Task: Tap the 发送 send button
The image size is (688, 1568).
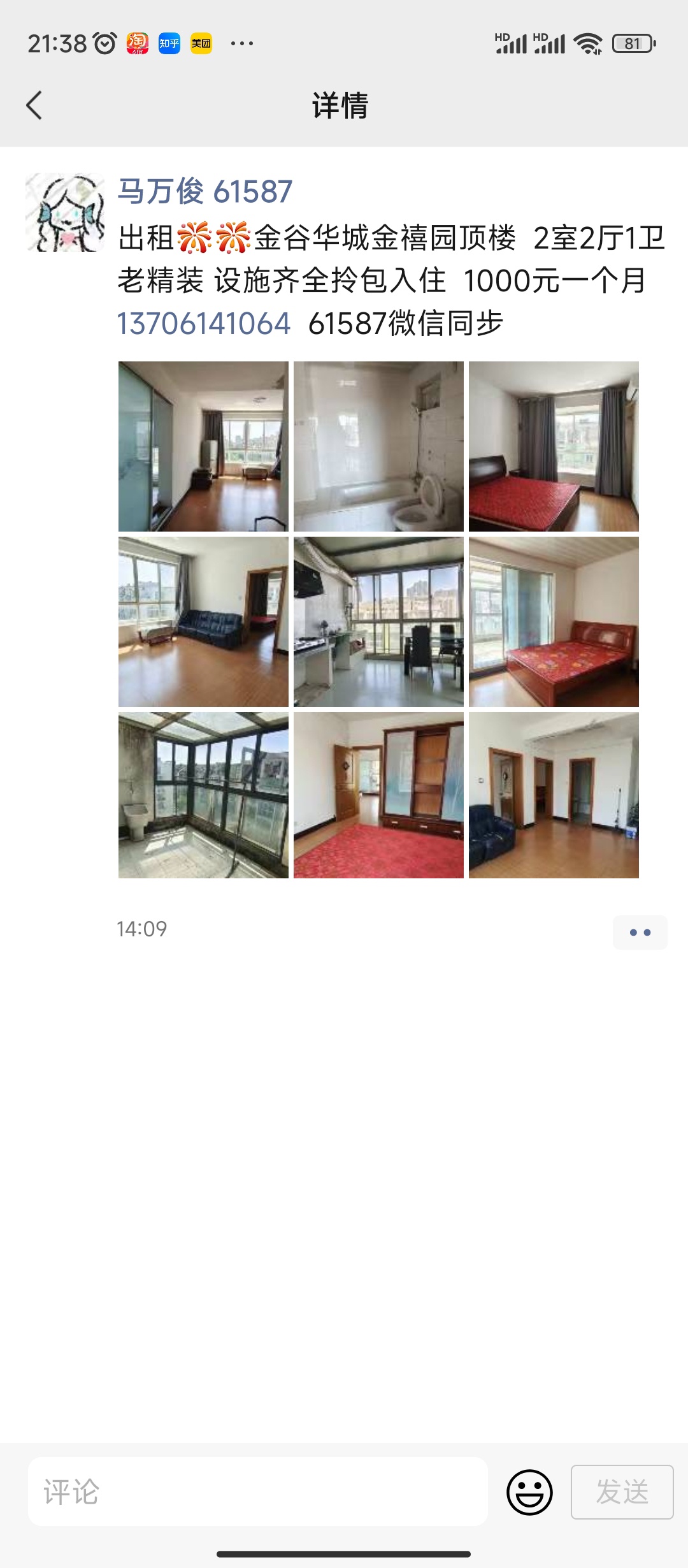Action: (622, 1492)
